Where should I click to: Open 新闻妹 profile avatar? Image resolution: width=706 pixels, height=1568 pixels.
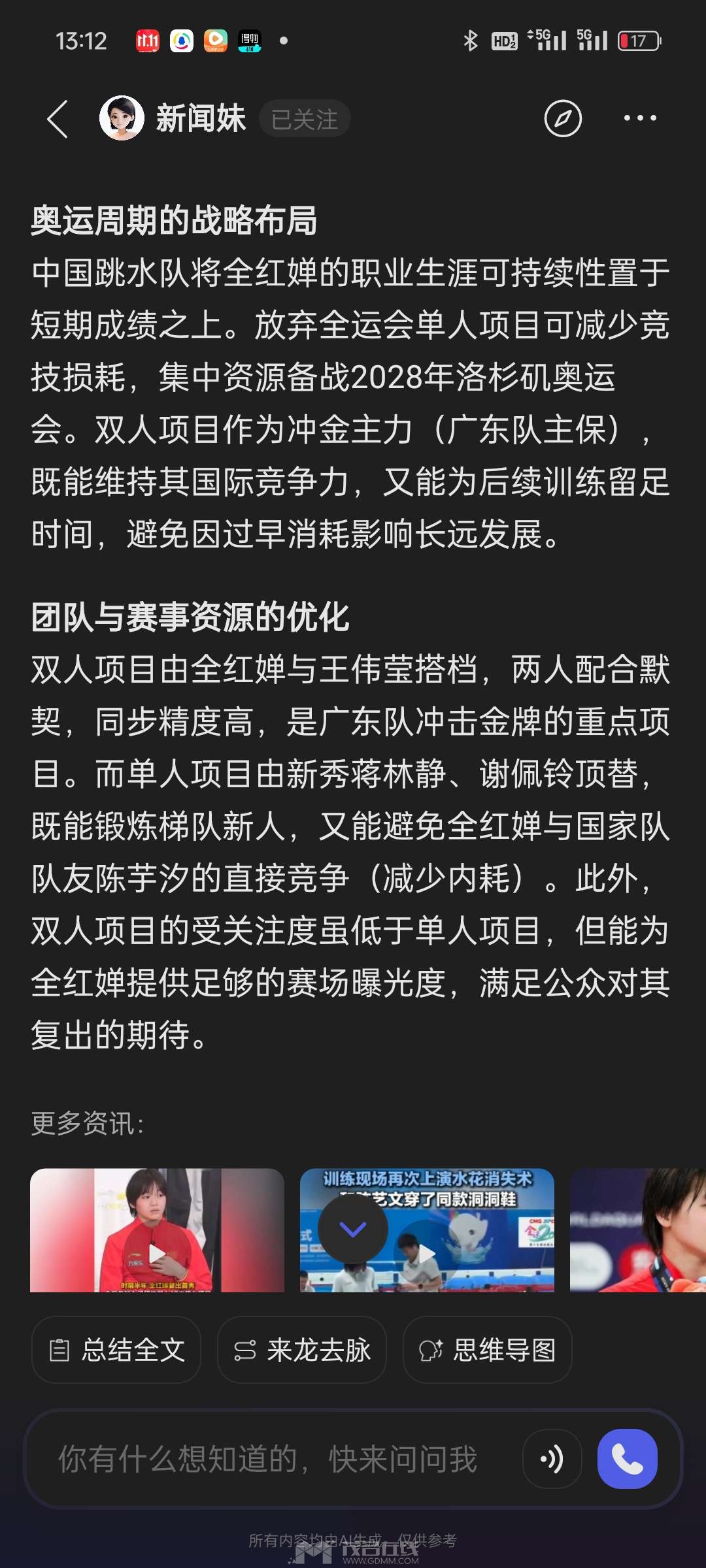tap(122, 118)
